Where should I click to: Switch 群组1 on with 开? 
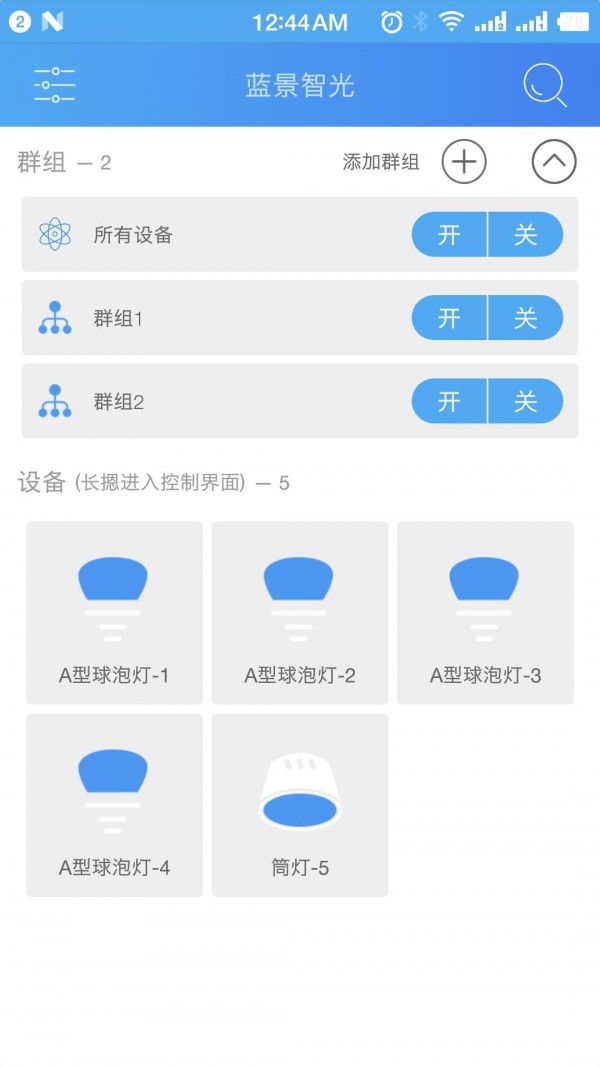[450, 319]
